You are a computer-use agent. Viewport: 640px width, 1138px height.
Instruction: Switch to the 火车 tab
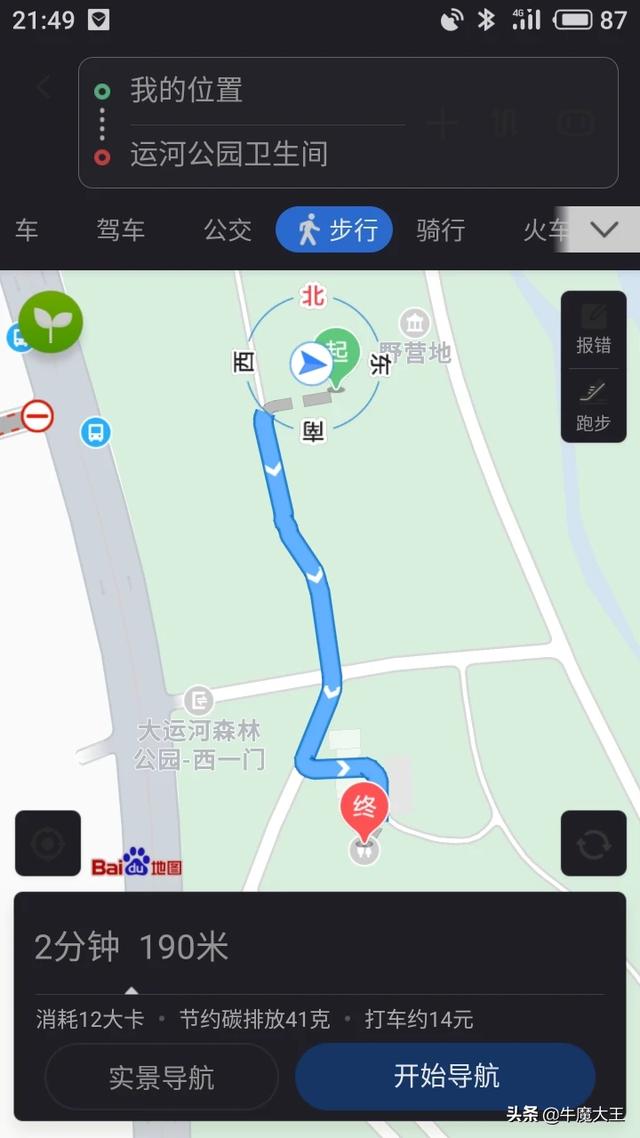[543, 231]
